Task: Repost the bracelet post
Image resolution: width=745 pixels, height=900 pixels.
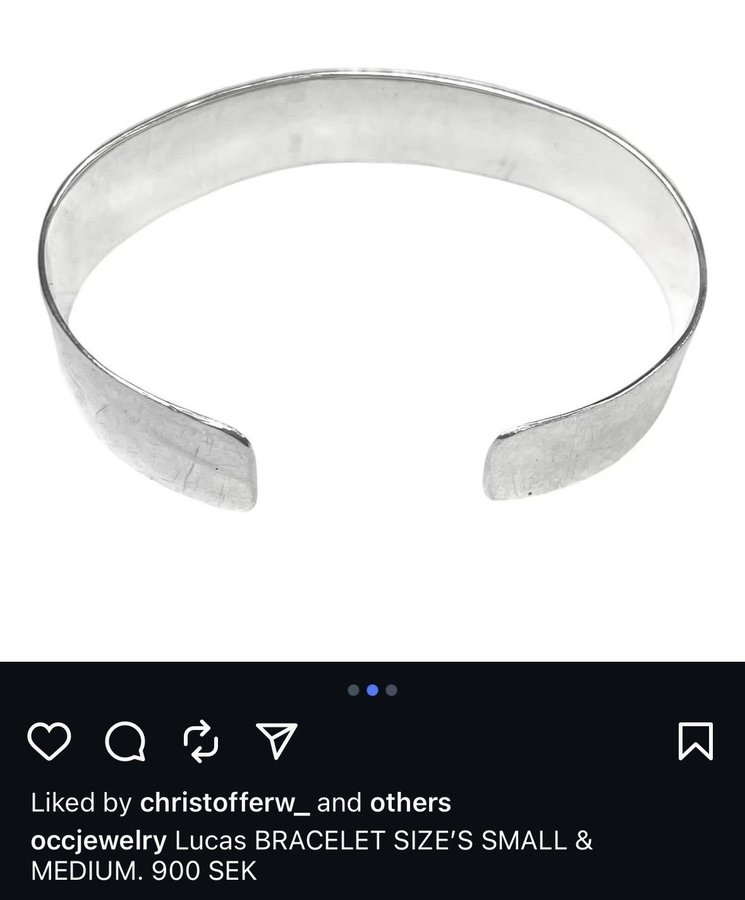Action: [201, 741]
